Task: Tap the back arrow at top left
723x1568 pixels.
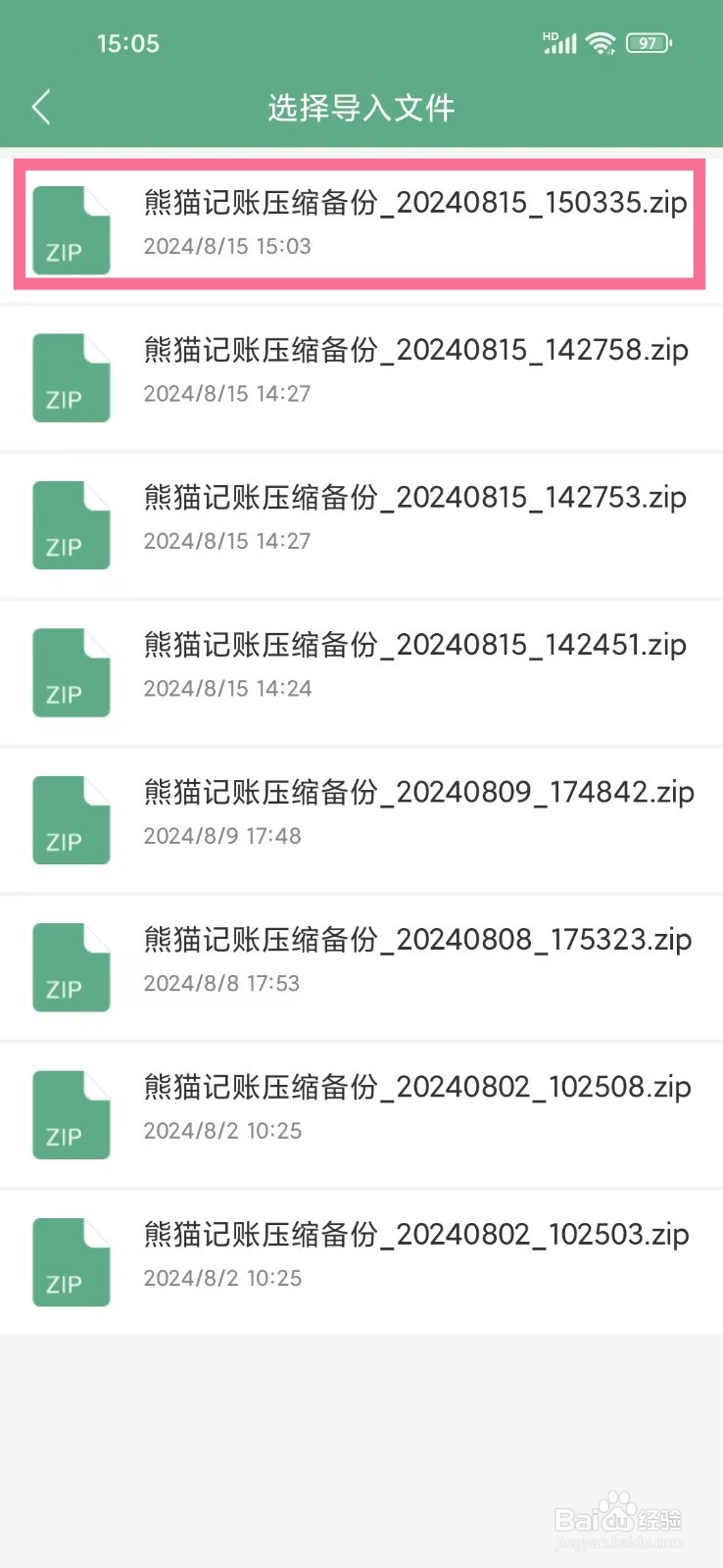Action: pos(41,106)
